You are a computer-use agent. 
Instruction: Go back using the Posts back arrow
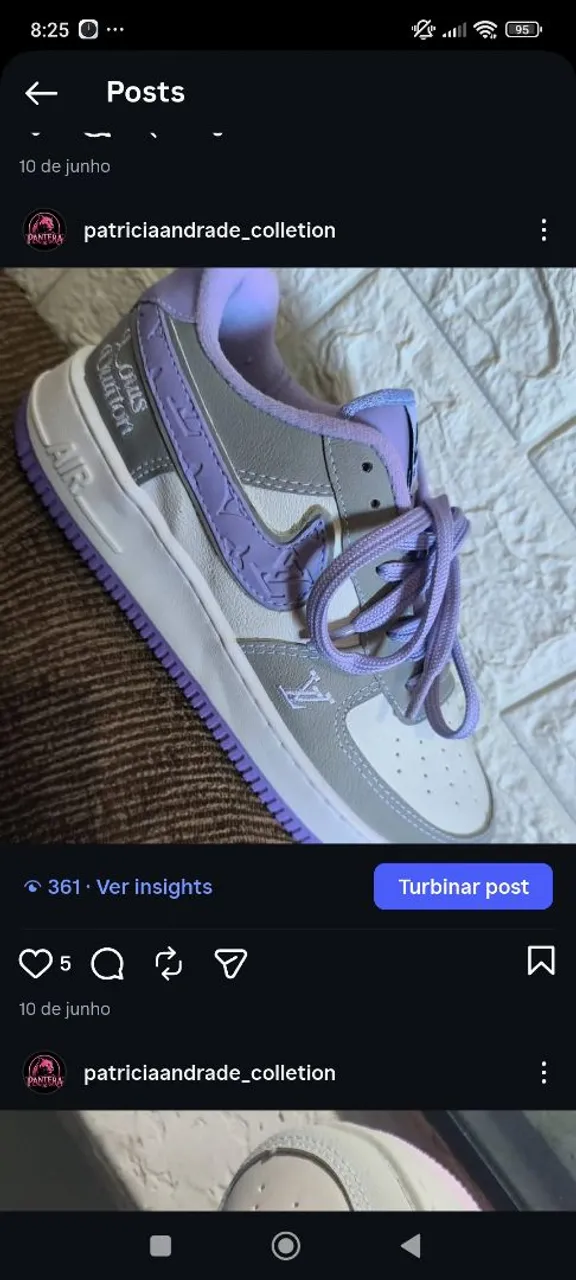coord(41,93)
